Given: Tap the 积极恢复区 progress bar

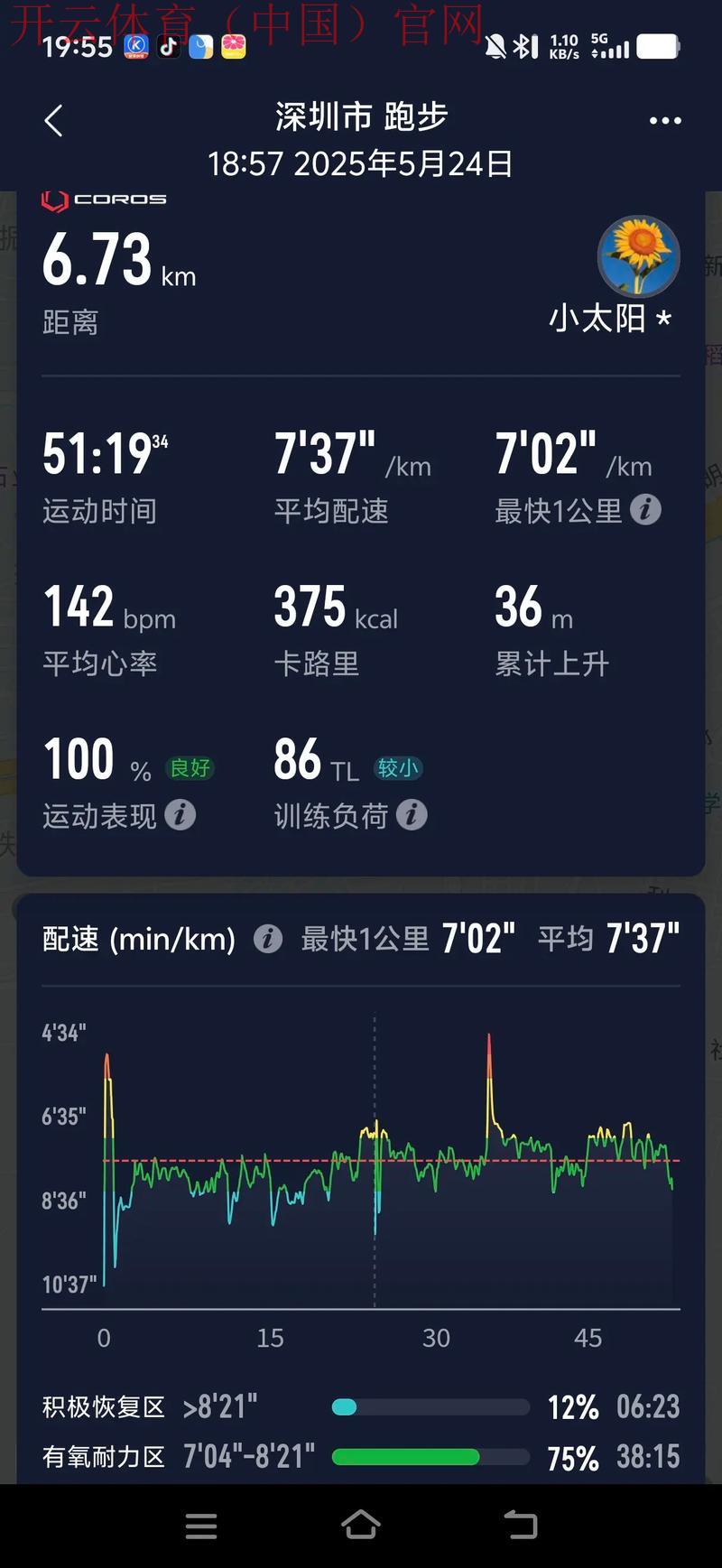Looking at the screenshot, I should pos(431,1407).
